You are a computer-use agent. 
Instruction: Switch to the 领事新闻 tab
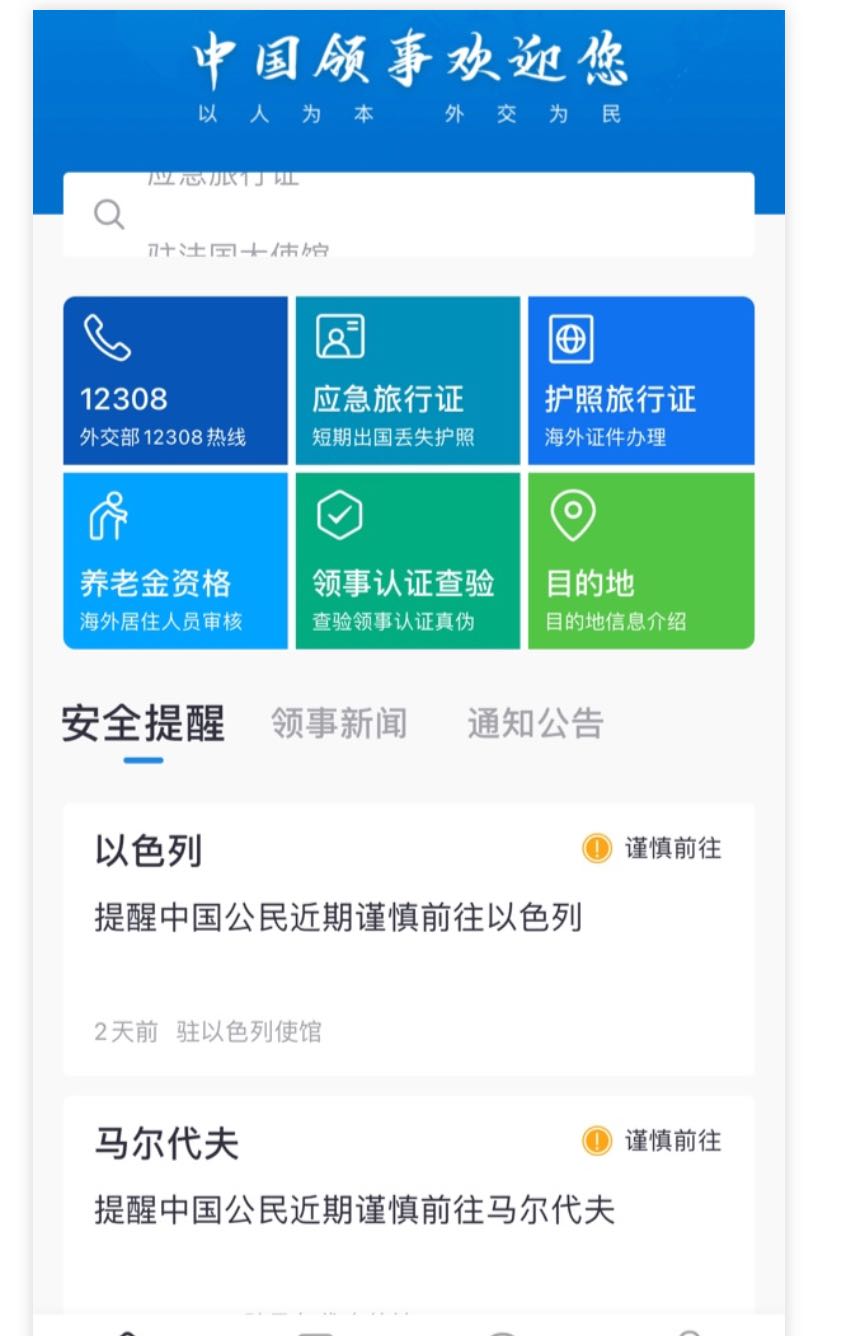pyautogui.click(x=339, y=723)
